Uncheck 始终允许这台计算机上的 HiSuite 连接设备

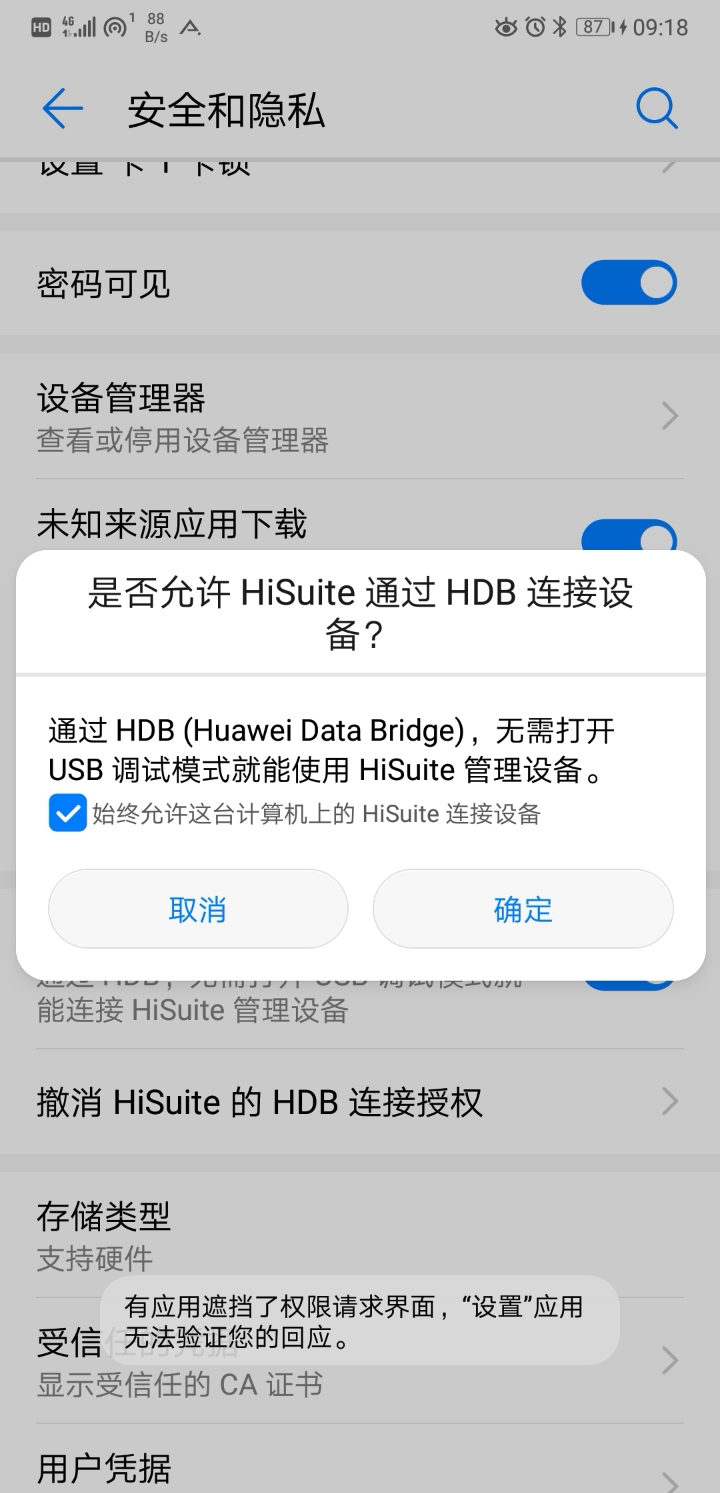67,813
